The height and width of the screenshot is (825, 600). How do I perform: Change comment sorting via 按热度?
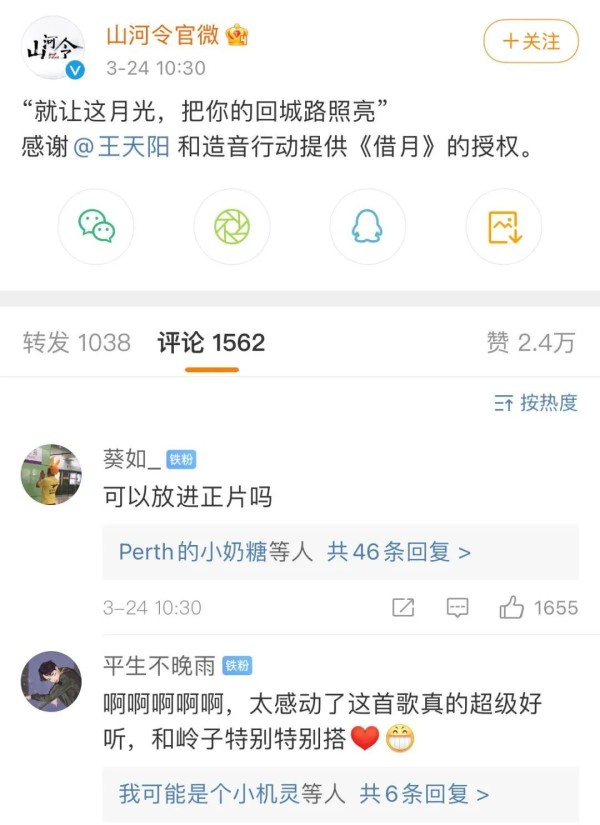[x=536, y=403]
